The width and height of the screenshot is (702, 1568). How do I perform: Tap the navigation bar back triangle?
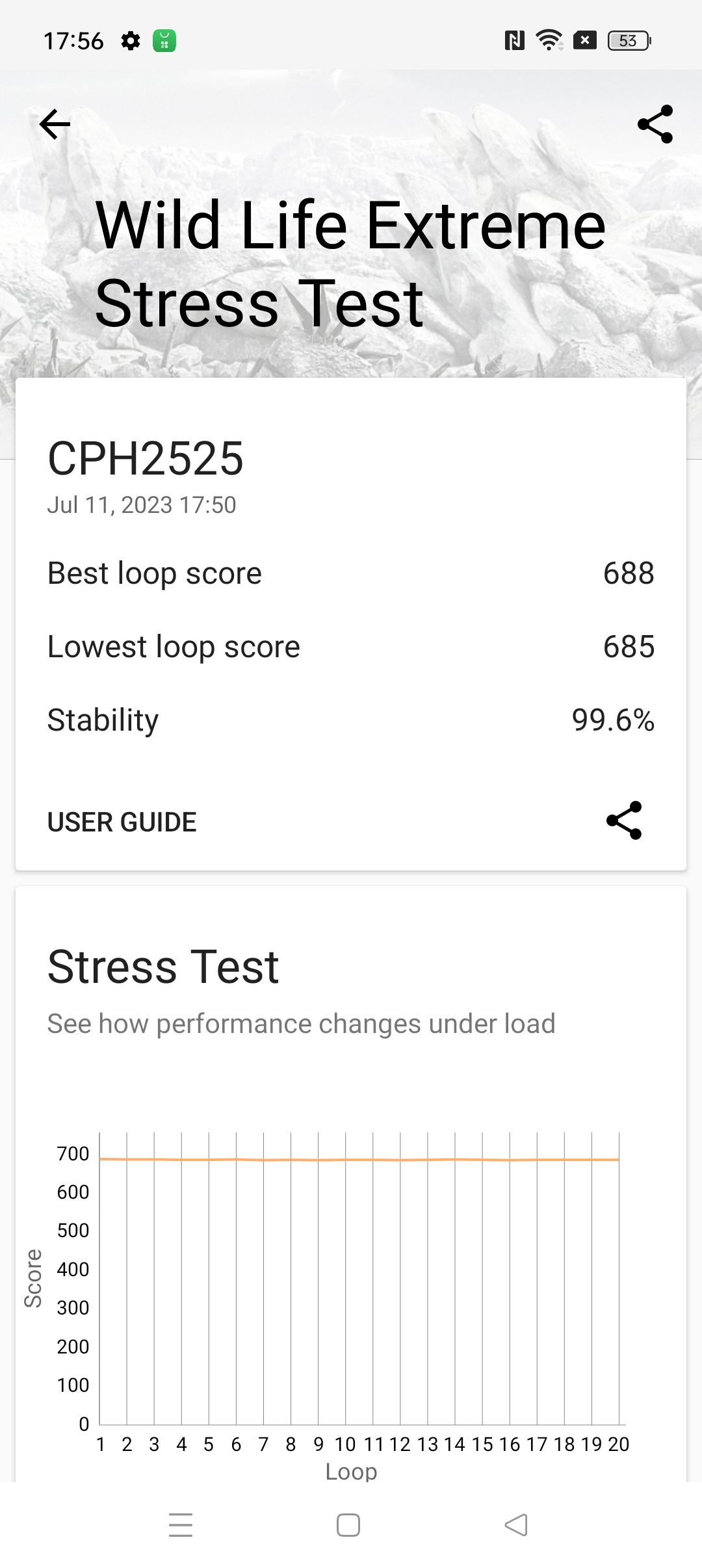[x=516, y=1524]
